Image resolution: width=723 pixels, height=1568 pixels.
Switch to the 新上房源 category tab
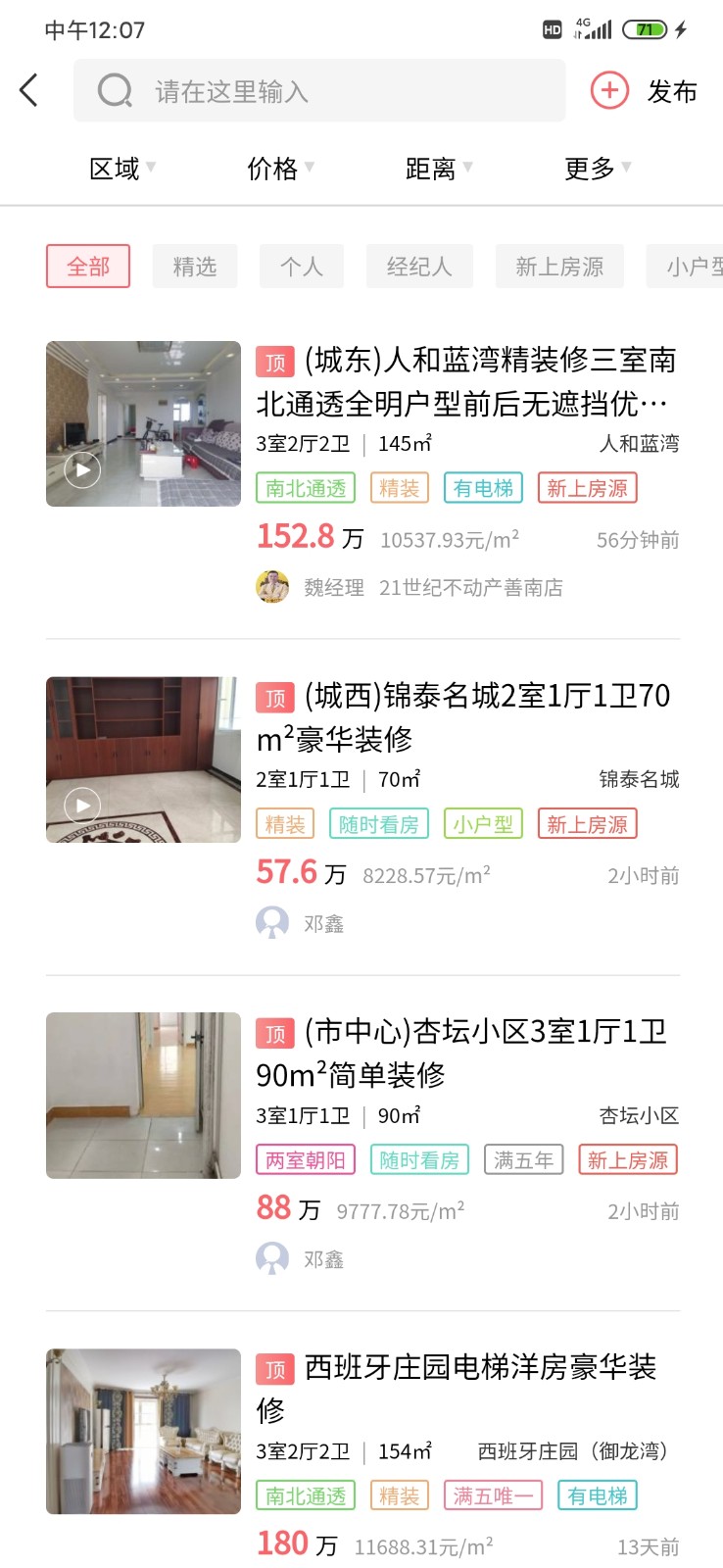point(557,266)
